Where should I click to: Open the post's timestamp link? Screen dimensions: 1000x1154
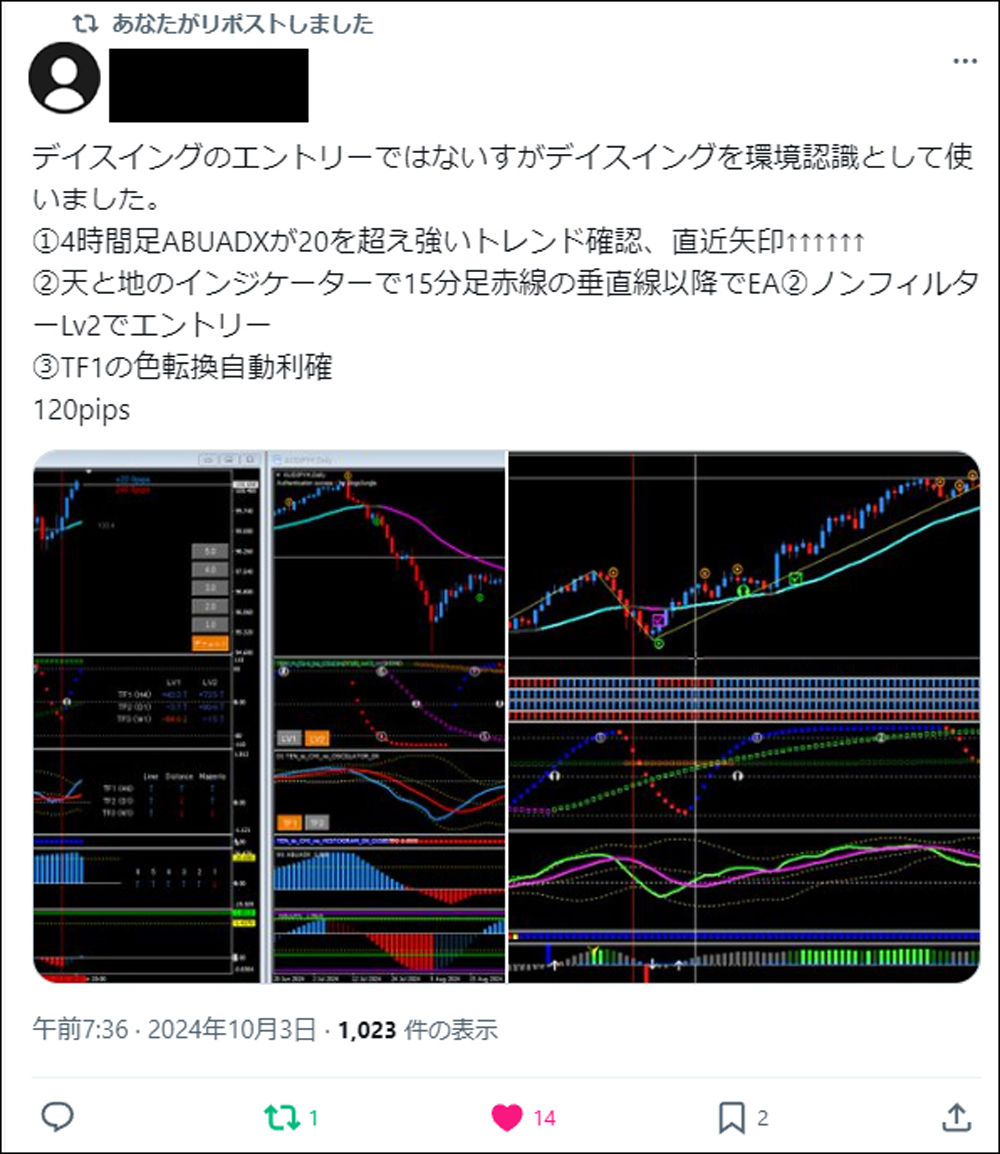click(x=175, y=1029)
